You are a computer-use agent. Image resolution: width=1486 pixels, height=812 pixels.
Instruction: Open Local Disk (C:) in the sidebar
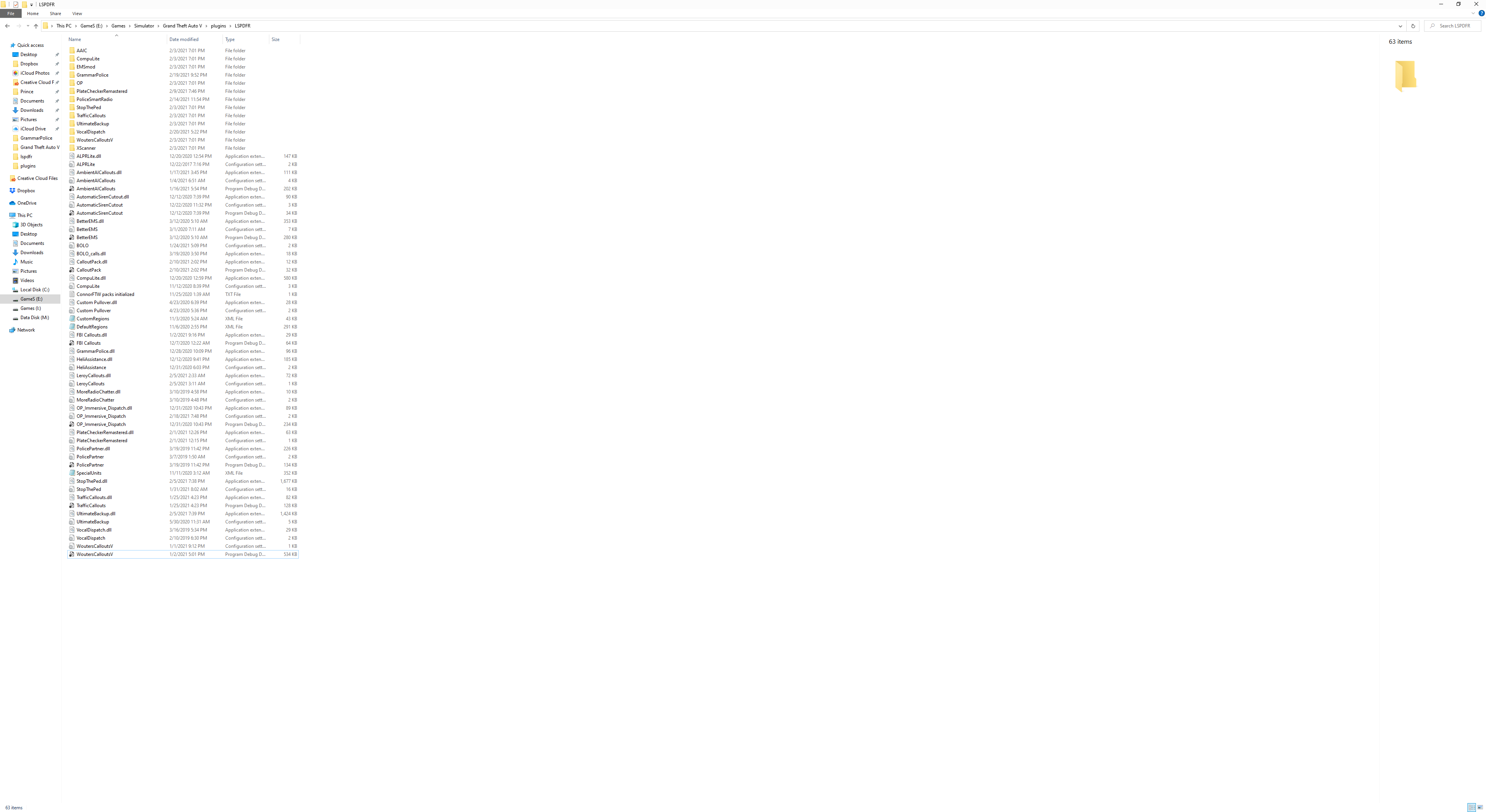coord(34,289)
